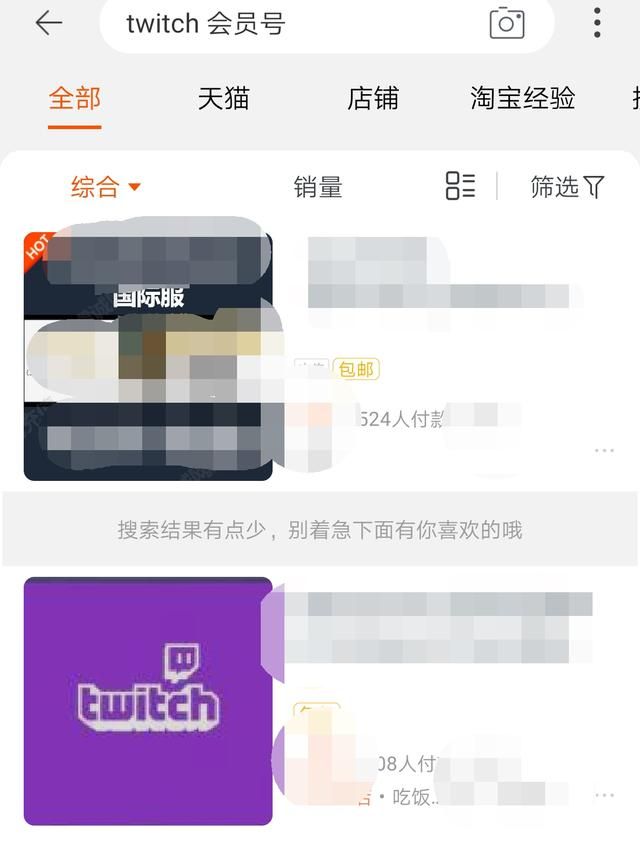Open more options for twitch logo item
This screenshot has width=640, height=841.
click(604, 795)
